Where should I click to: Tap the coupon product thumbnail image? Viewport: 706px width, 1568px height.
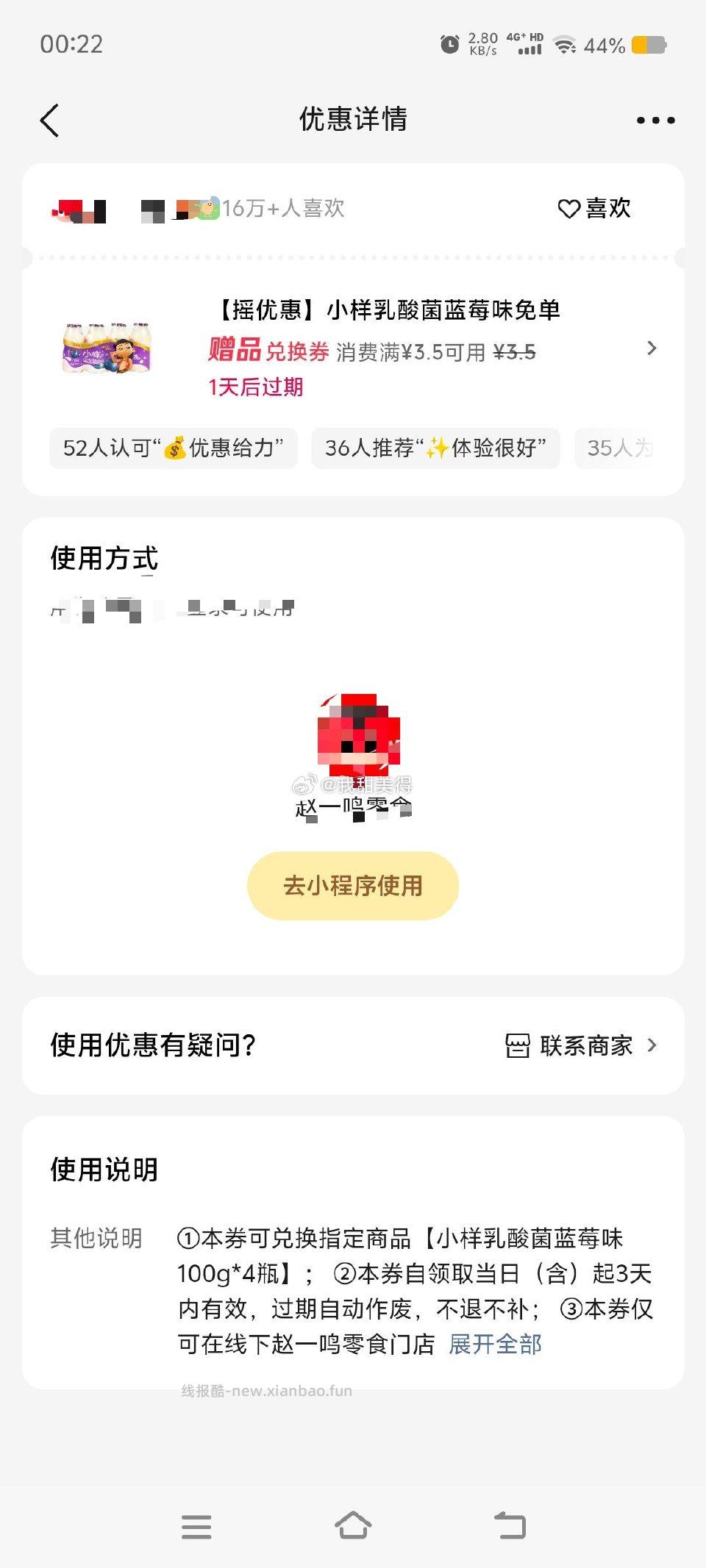coord(107,348)
